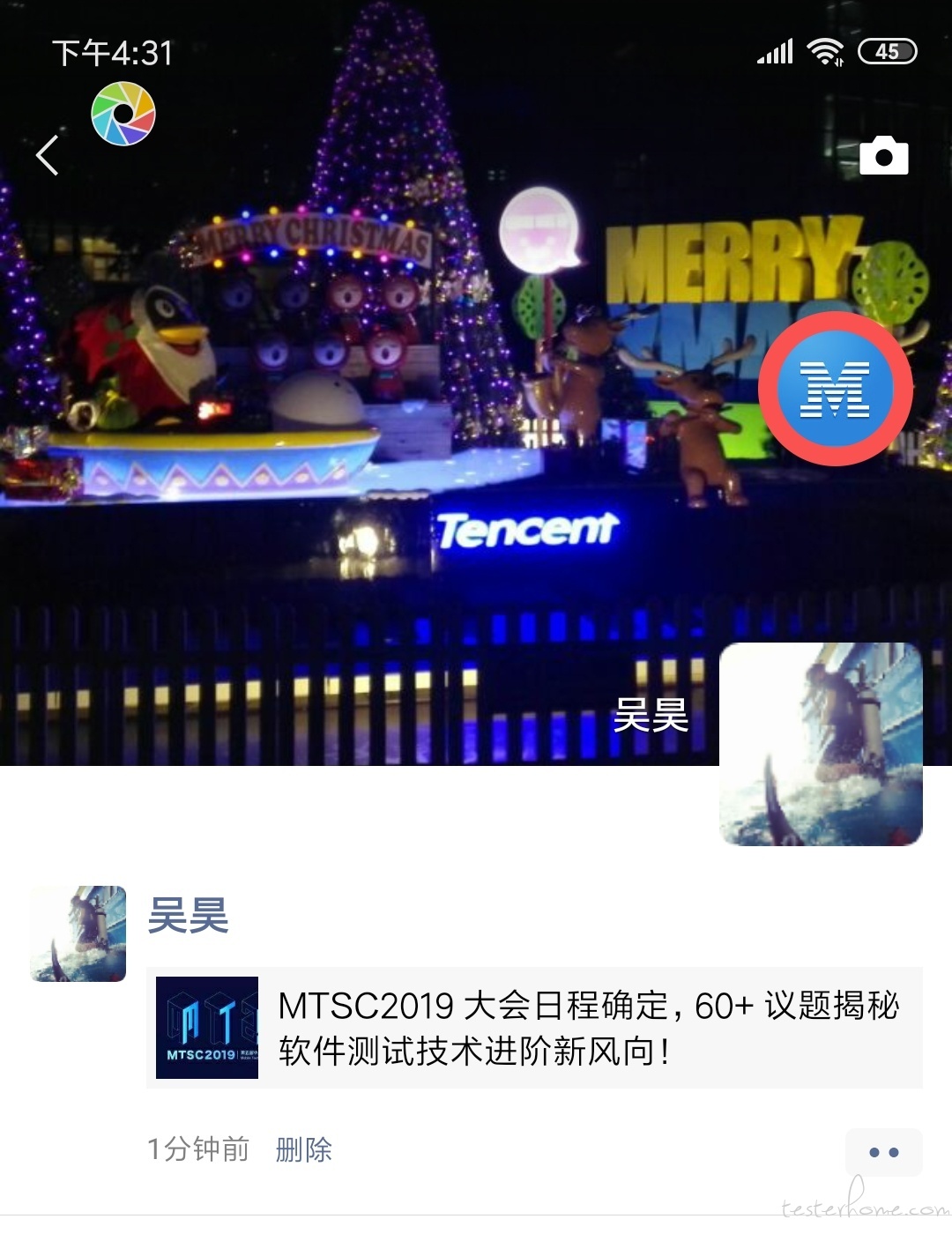Delete the post via 删除
This screenshot has width=952, height=1234.
coord(303,1149)
